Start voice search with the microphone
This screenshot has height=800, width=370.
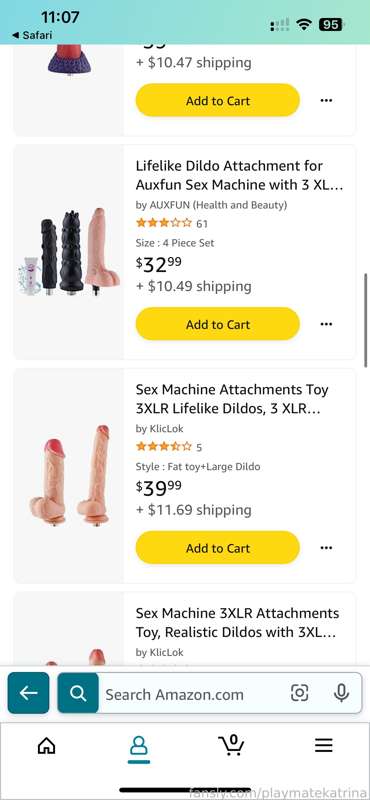click(341, 693)
